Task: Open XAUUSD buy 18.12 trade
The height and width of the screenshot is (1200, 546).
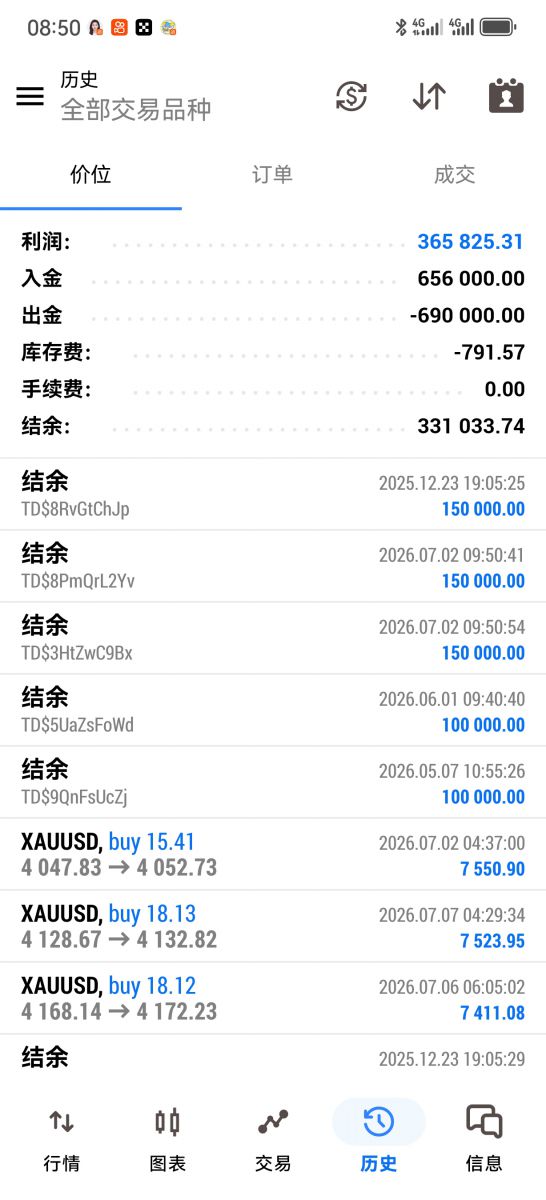Action: [273, 998]
